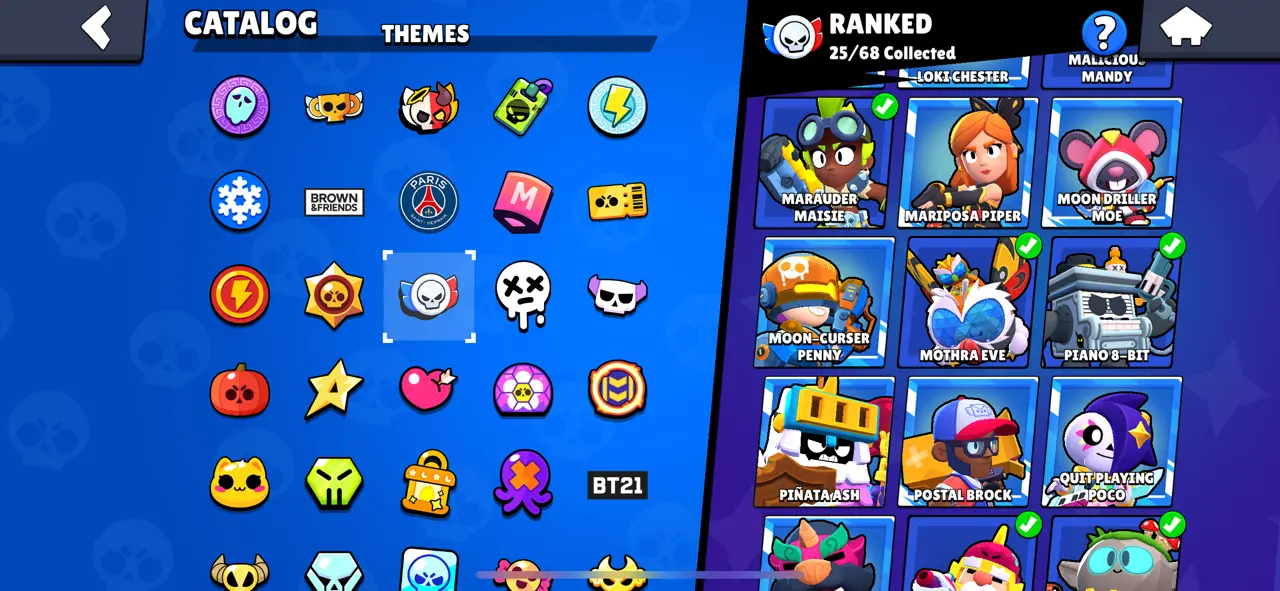1280x591 pixels.
Task: Pick the snowflake theme icon
Action: (x=240, y=201)
